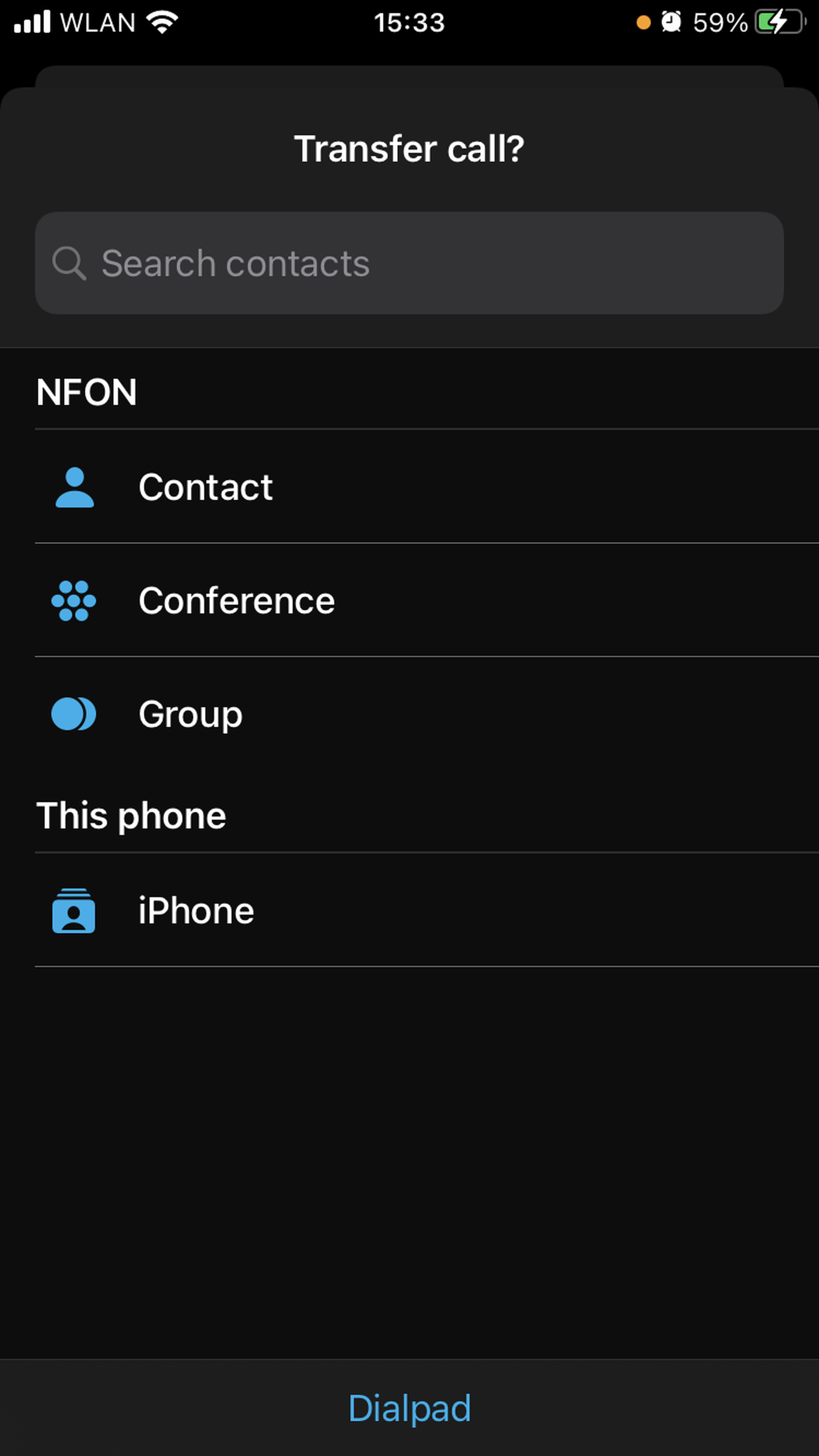
Task: Tap the Search contacts field
Action: (x=409, y=263)
